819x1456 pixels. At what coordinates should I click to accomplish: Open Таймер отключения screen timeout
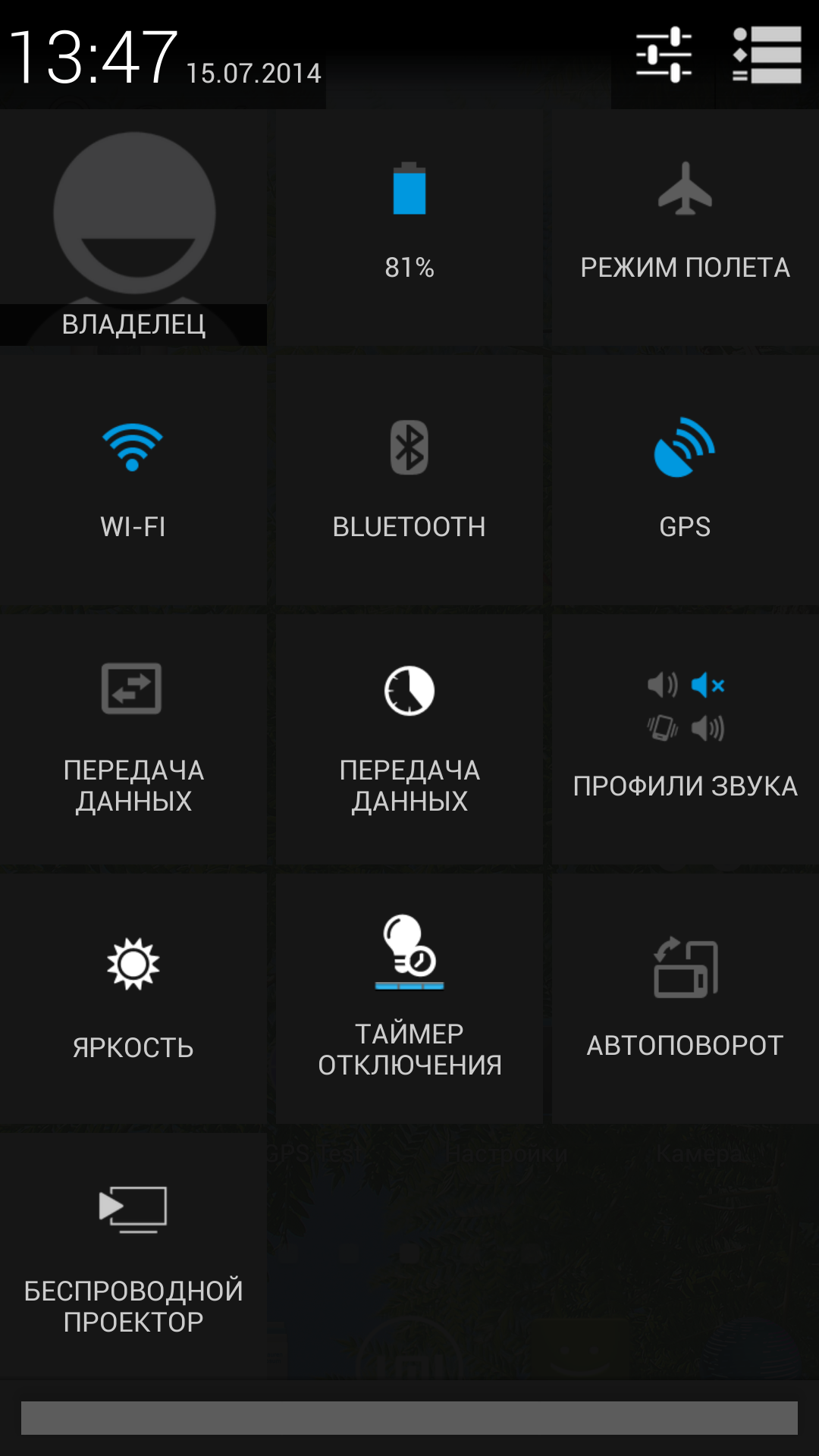[x=409, y=996]
